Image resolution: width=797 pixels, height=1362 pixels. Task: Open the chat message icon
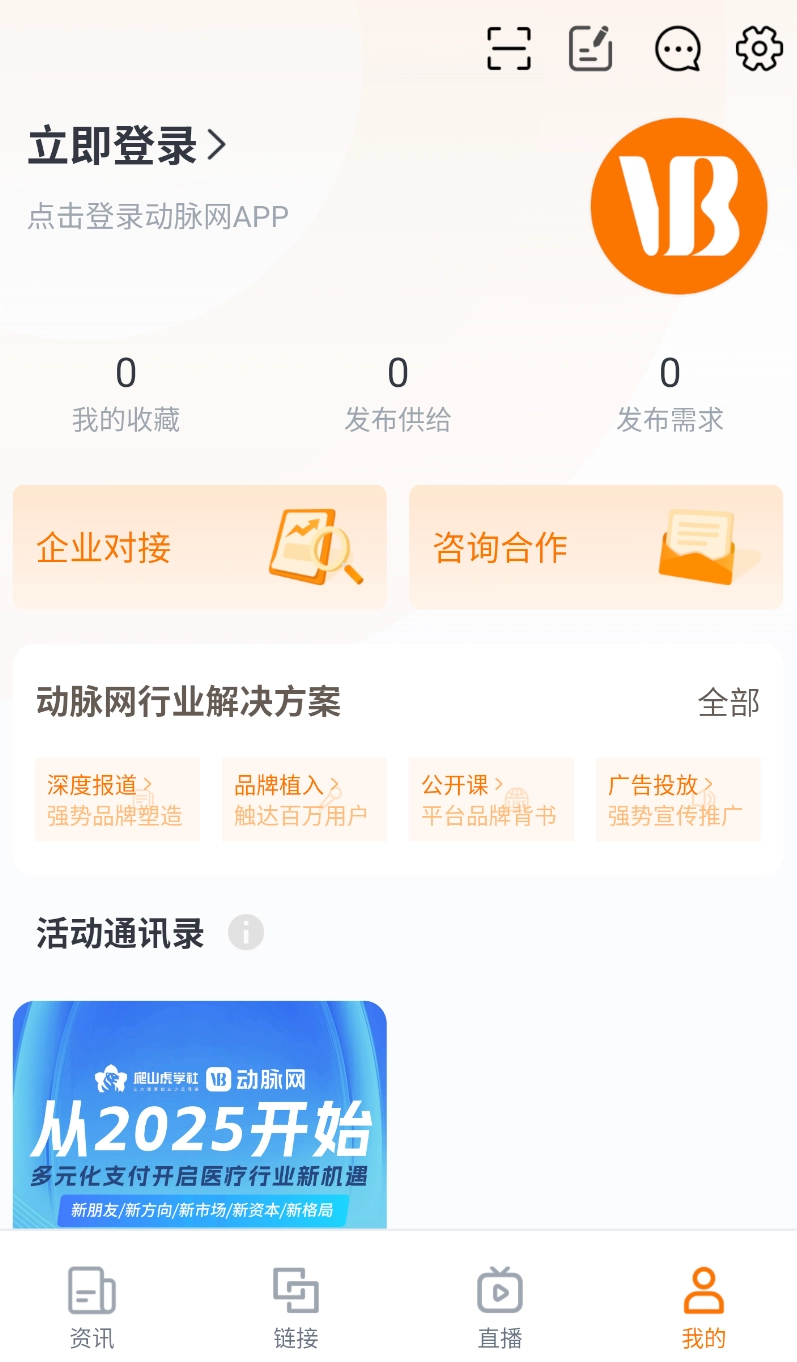click(x=676, y=48)
